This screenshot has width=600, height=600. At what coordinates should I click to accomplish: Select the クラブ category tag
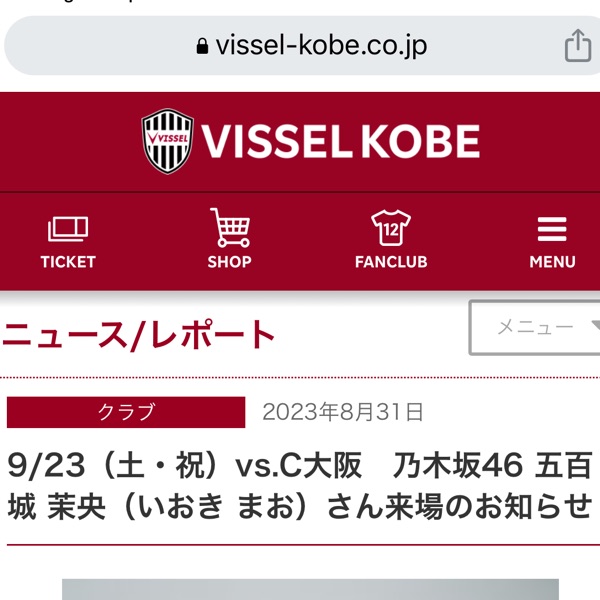[126, 412]
